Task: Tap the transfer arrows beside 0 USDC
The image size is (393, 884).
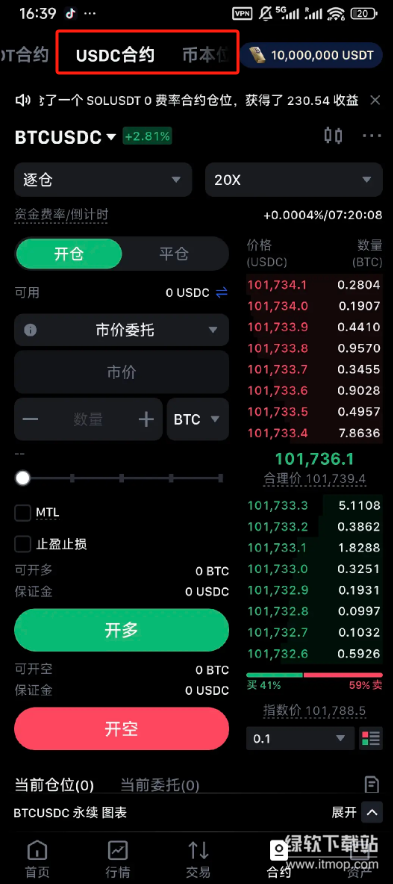Action: click(x=222, y=293)
